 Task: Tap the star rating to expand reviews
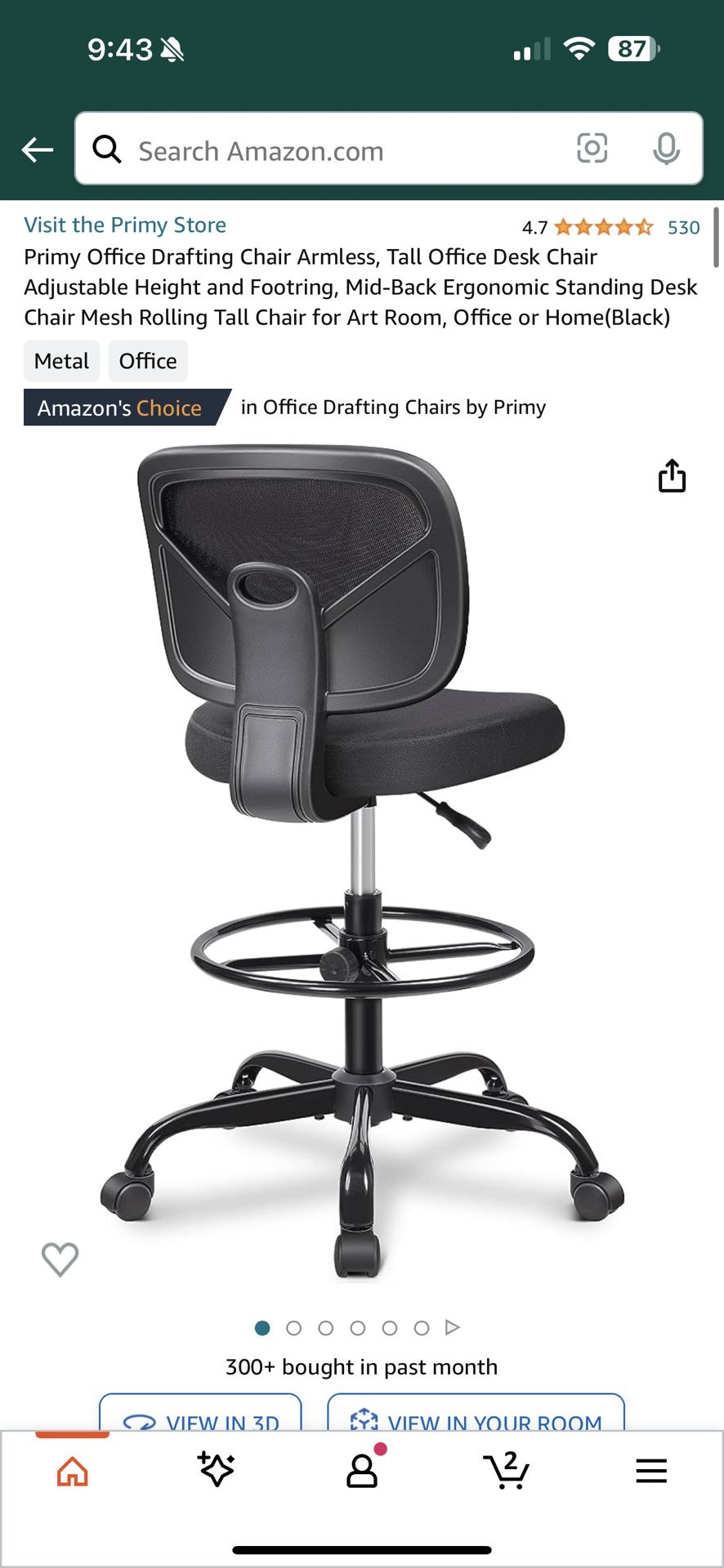click(x=601, y=227)
